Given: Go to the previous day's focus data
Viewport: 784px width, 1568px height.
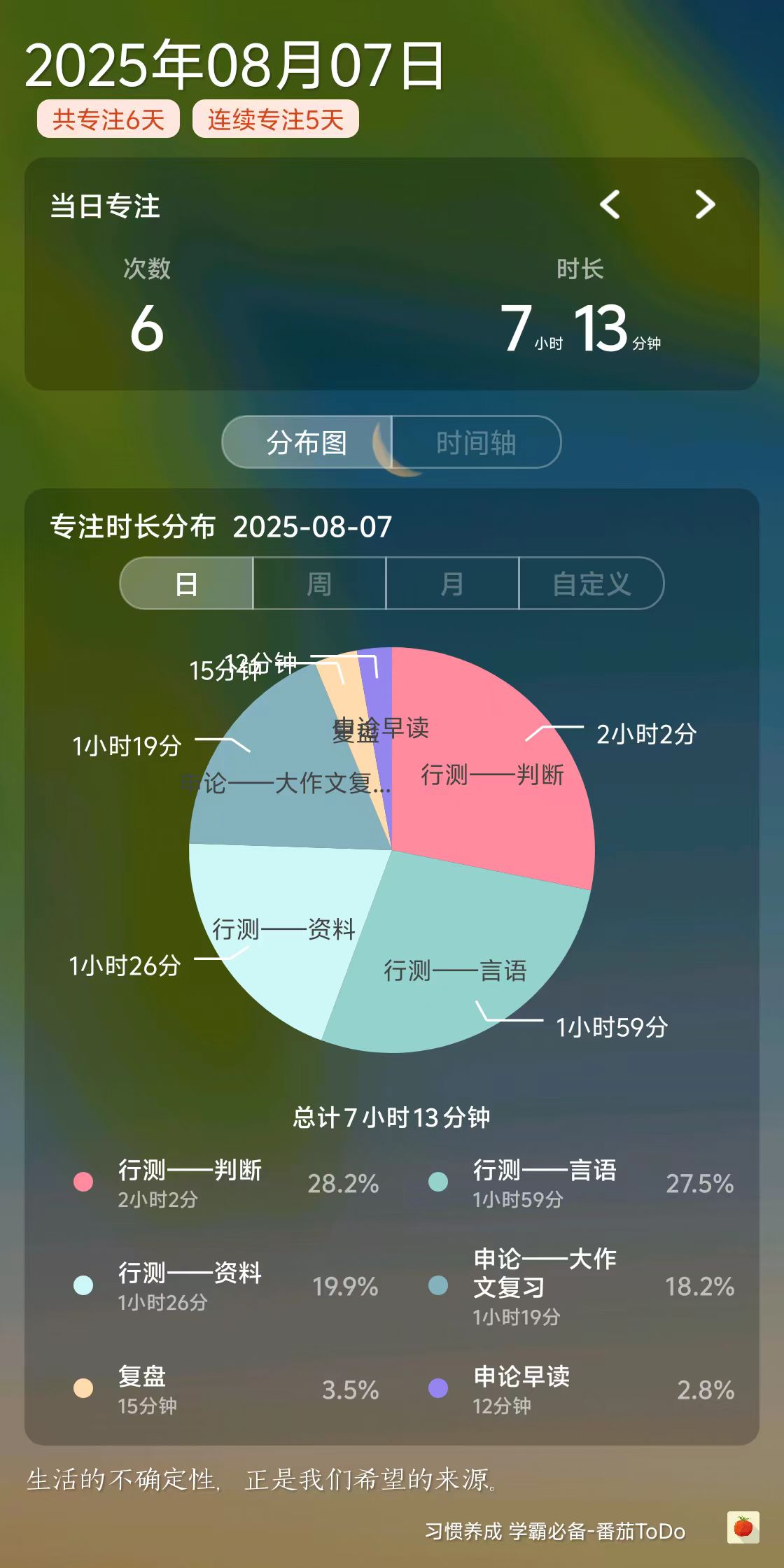Looking at the screenshot, I should (x=610, y=205).
